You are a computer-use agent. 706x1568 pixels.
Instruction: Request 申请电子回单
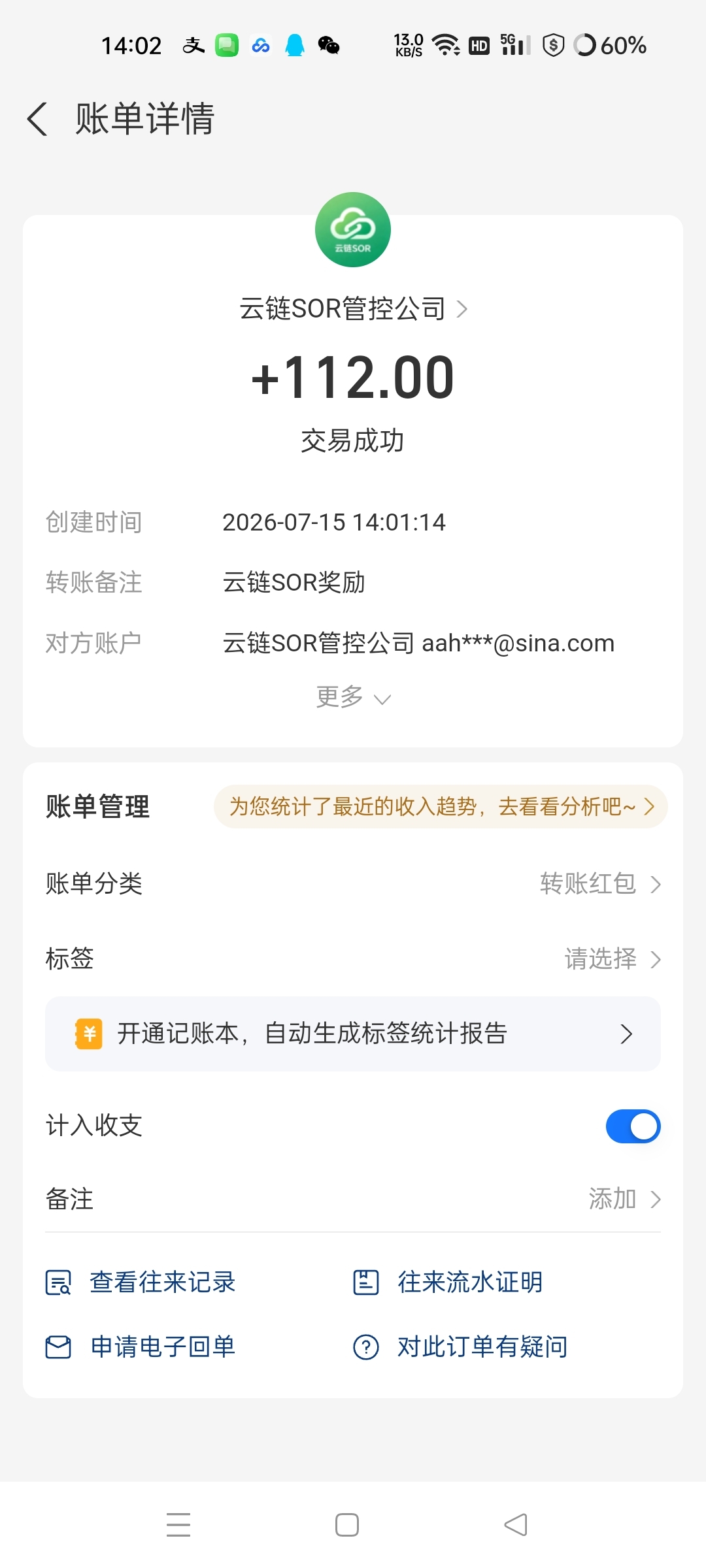point(141,1347)
